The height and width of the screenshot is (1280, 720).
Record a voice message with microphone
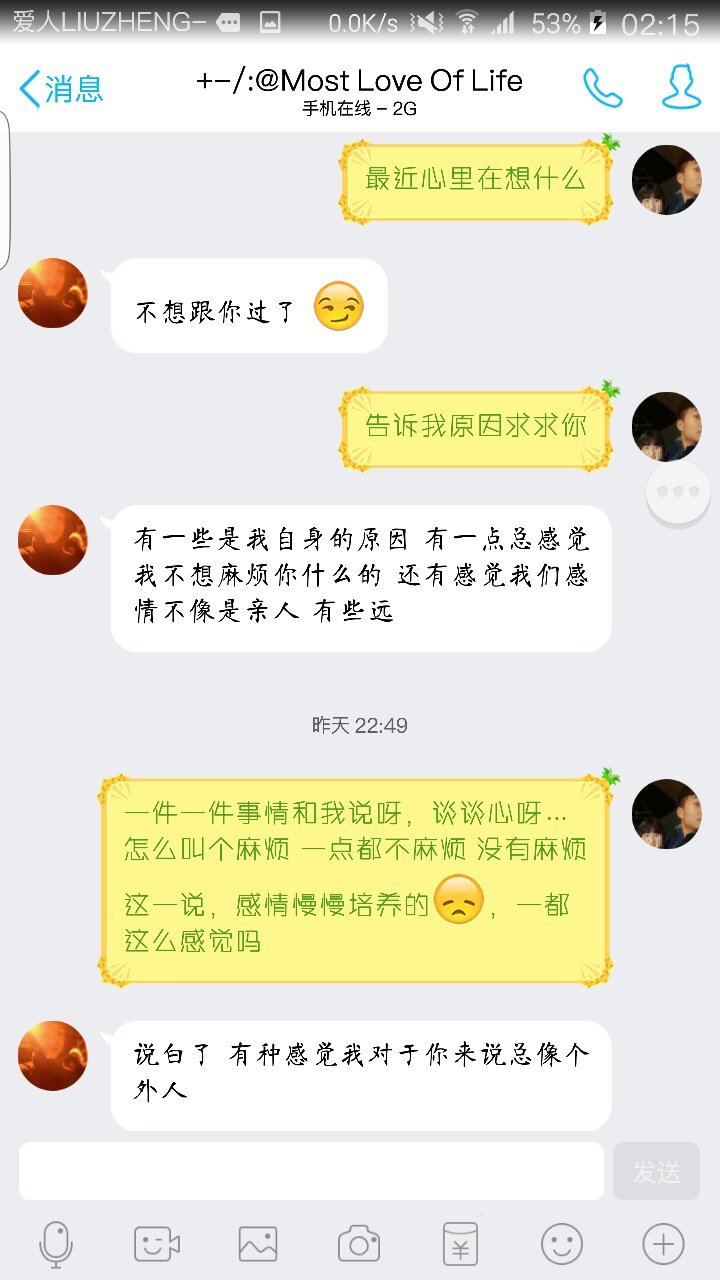(56, 1244)
